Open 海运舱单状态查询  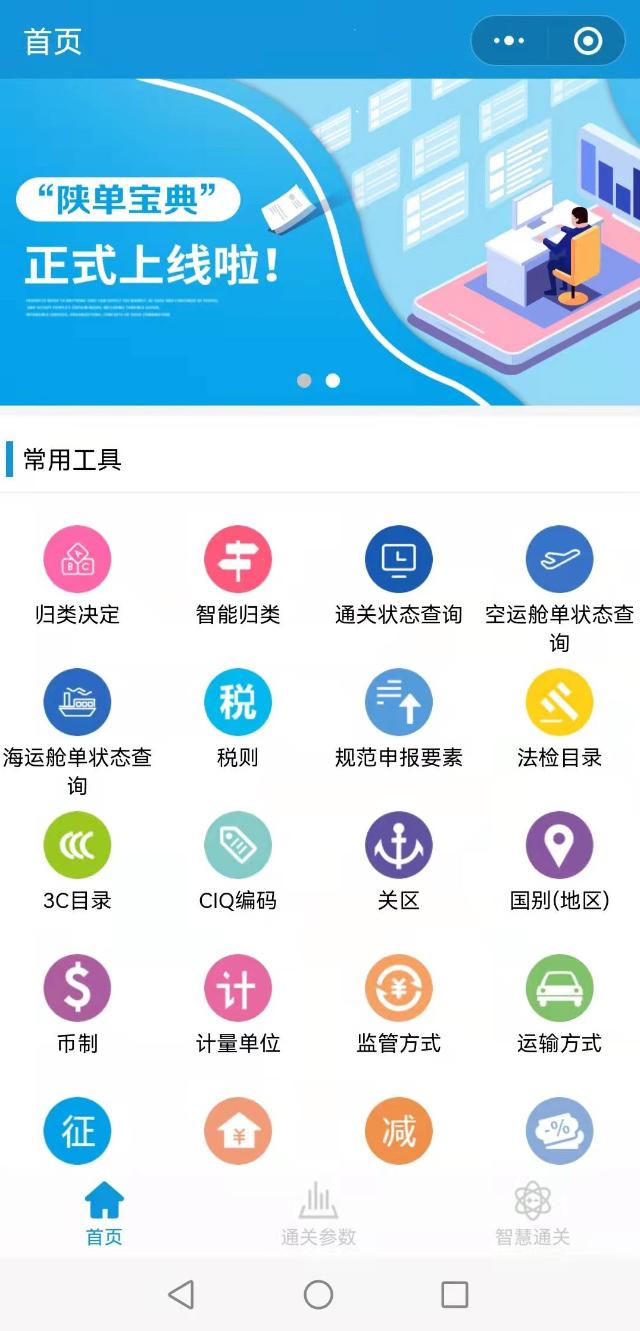point(77,703)
